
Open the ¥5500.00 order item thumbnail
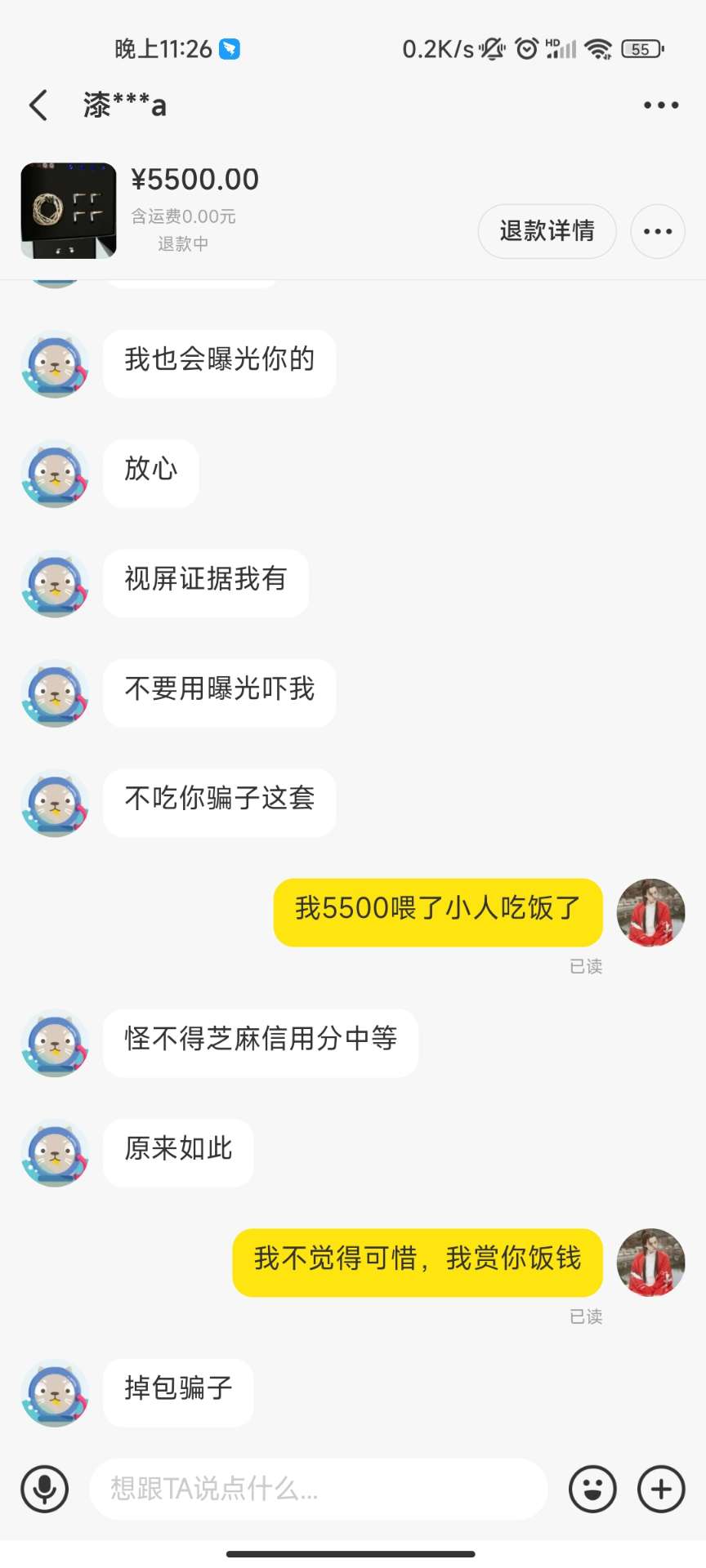[69, 211]
